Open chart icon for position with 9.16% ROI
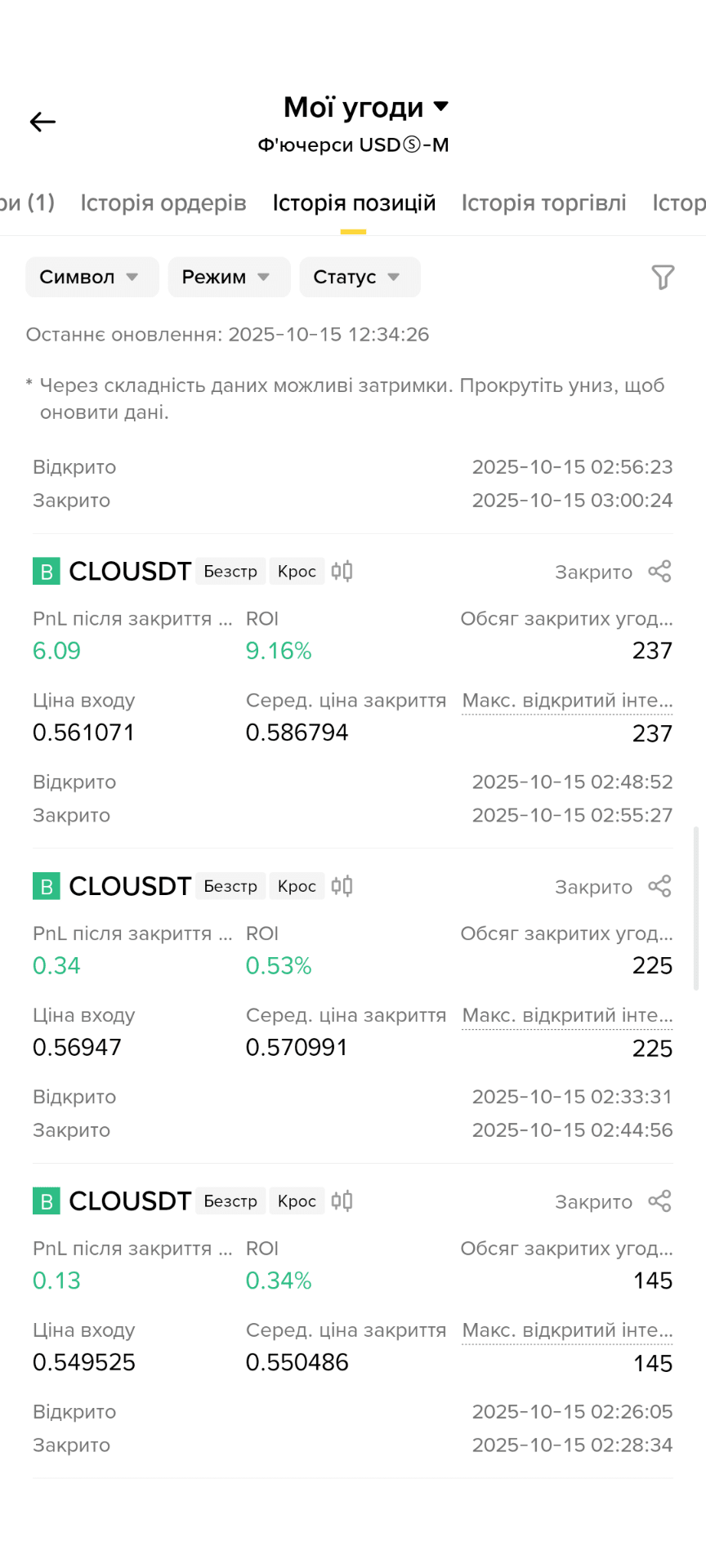Viewport: 706px width, 1568px height. (x=342, y=571)
